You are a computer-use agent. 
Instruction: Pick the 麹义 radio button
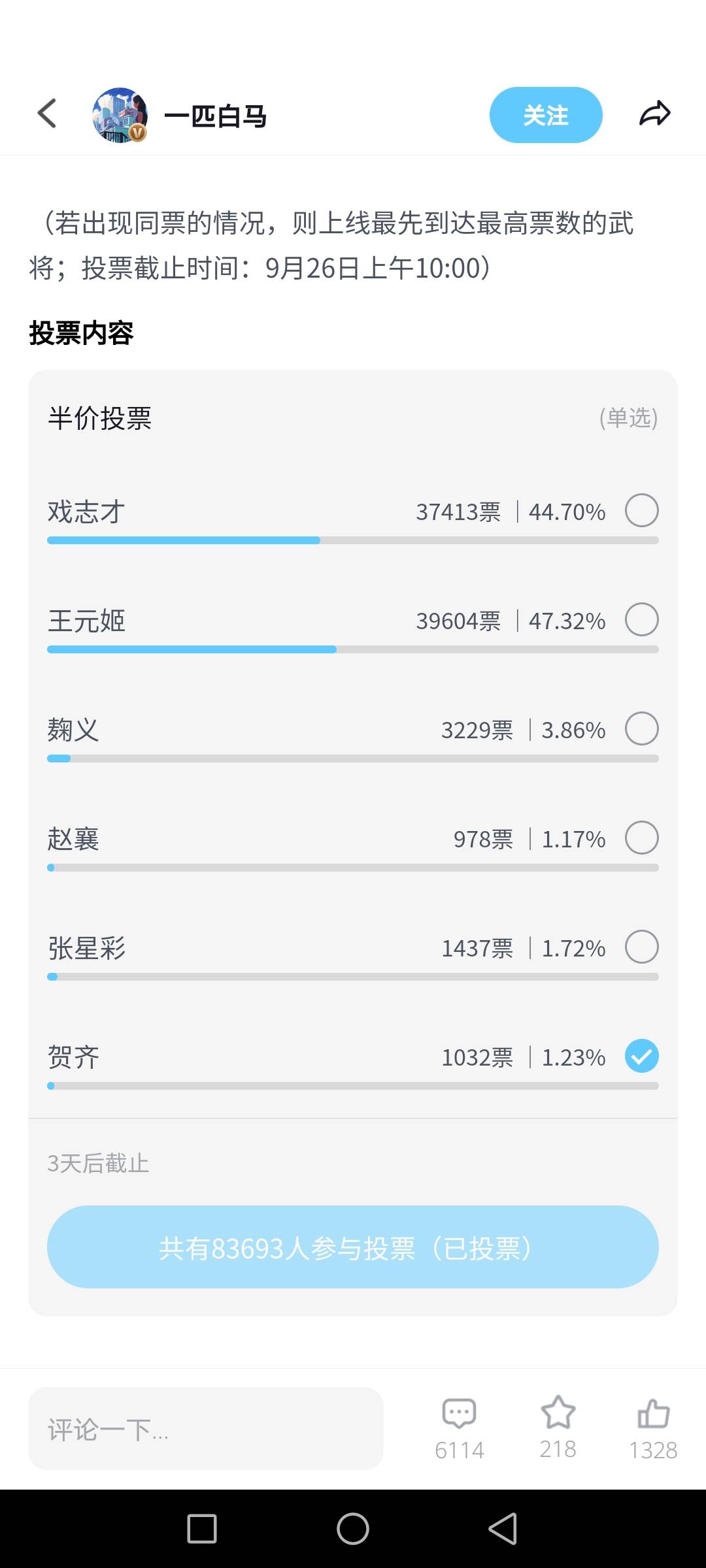(642, 728)
